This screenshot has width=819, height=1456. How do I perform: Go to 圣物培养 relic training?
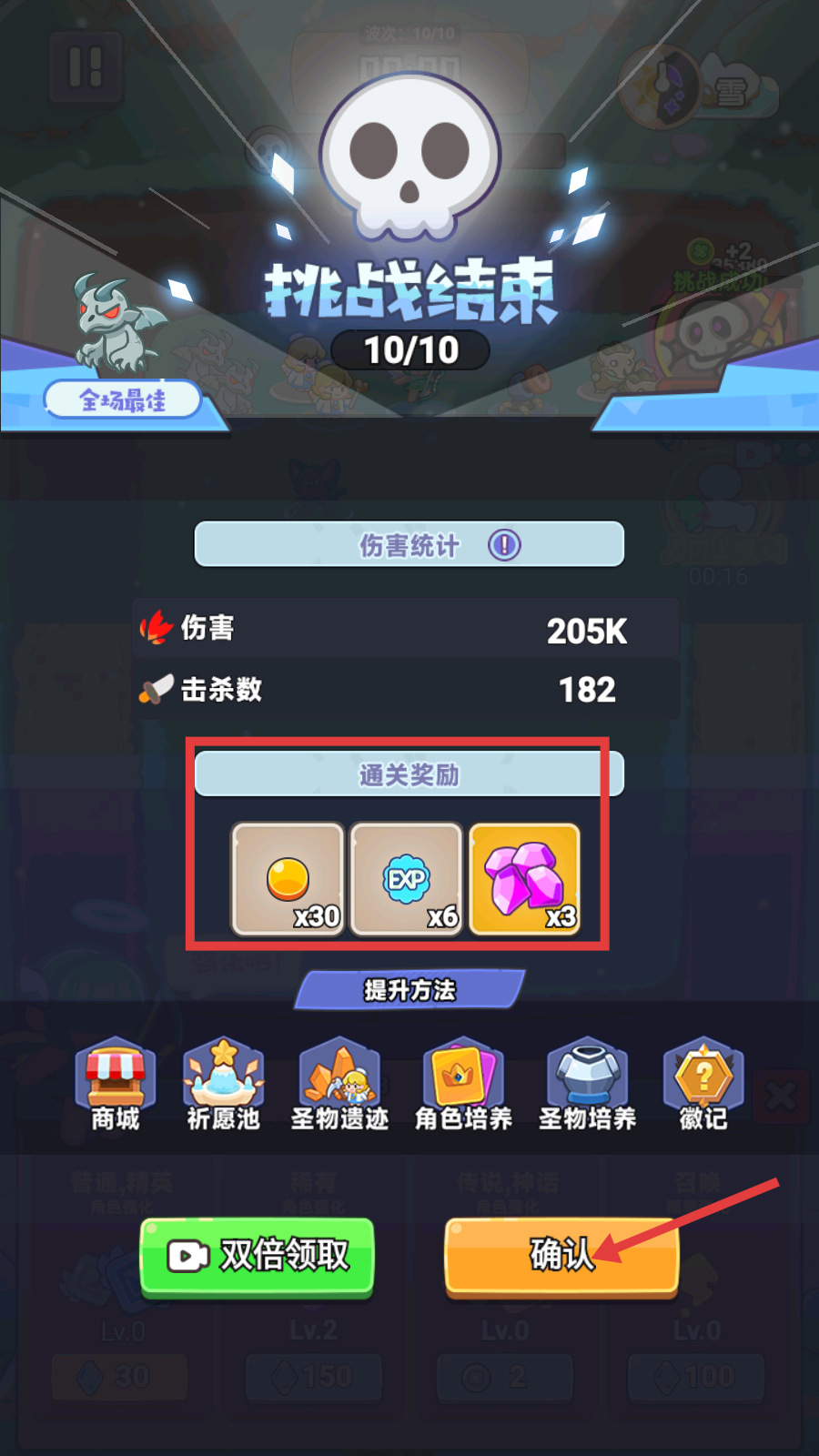[587, 1084]
